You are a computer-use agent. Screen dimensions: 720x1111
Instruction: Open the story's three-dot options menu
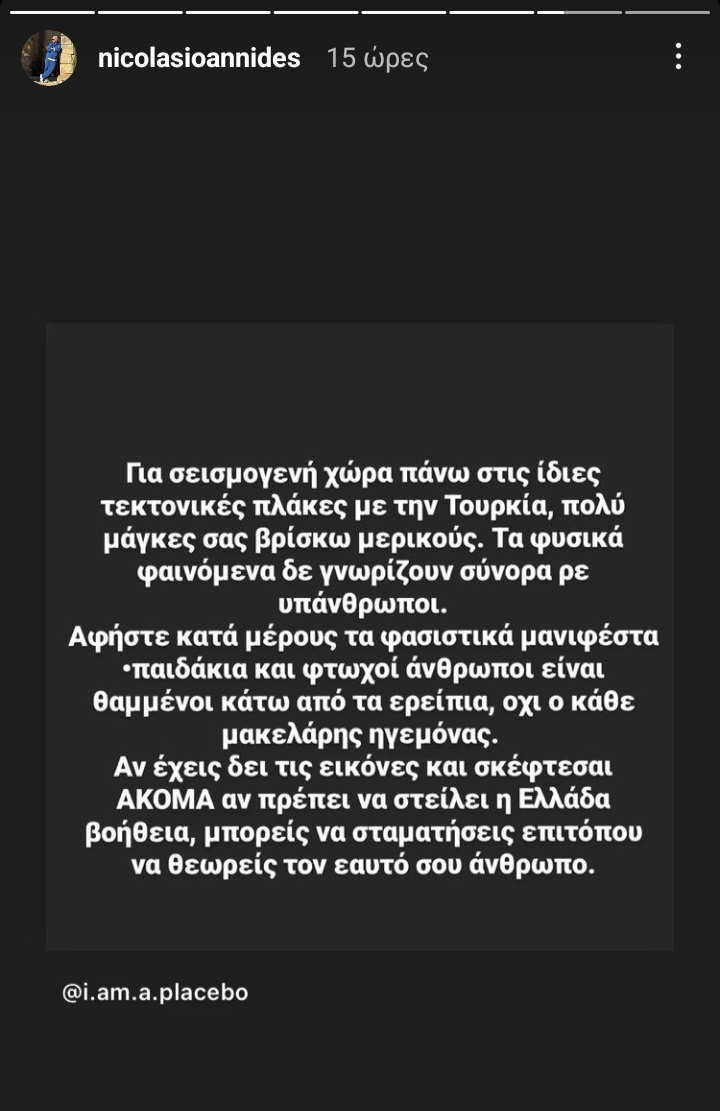(x=678, y=57)
